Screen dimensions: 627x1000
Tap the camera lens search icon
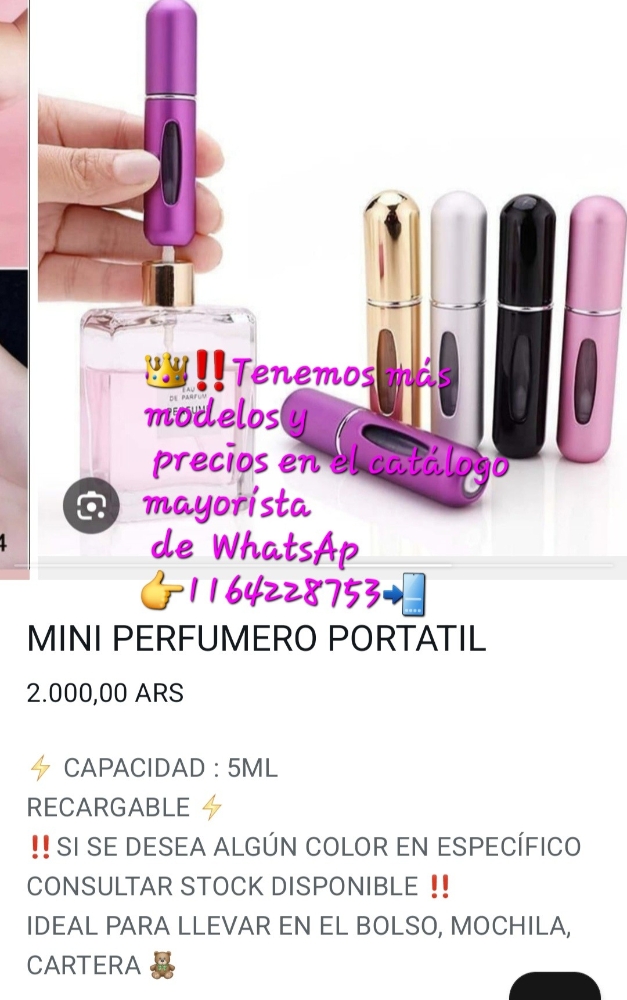(x=91, y=506)
